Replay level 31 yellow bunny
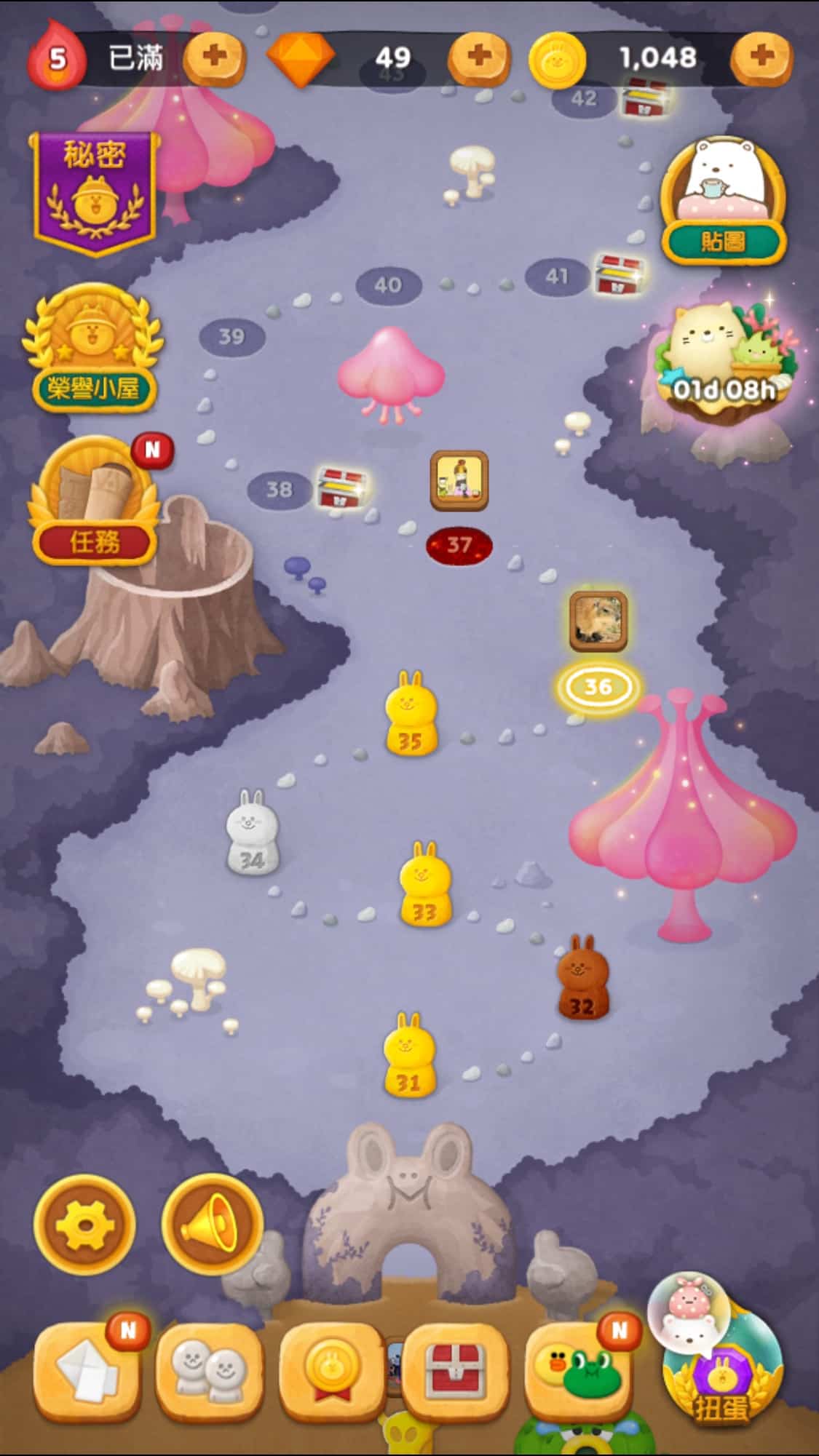 [408, 1055]
